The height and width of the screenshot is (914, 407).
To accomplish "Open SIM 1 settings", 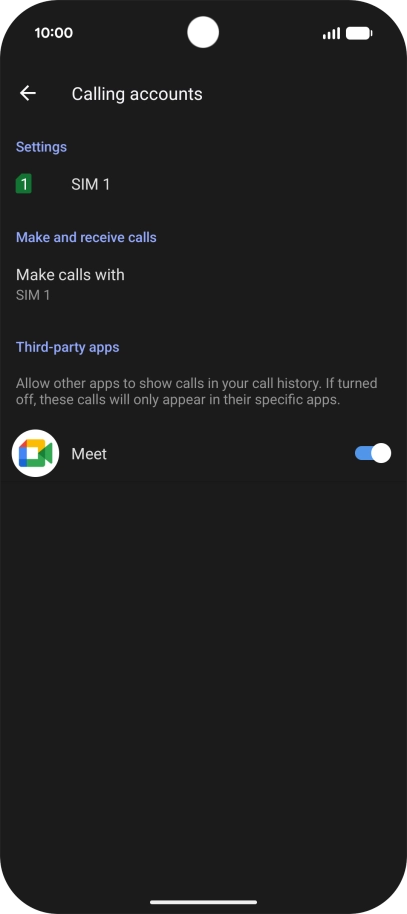I will tap(204, 185).
